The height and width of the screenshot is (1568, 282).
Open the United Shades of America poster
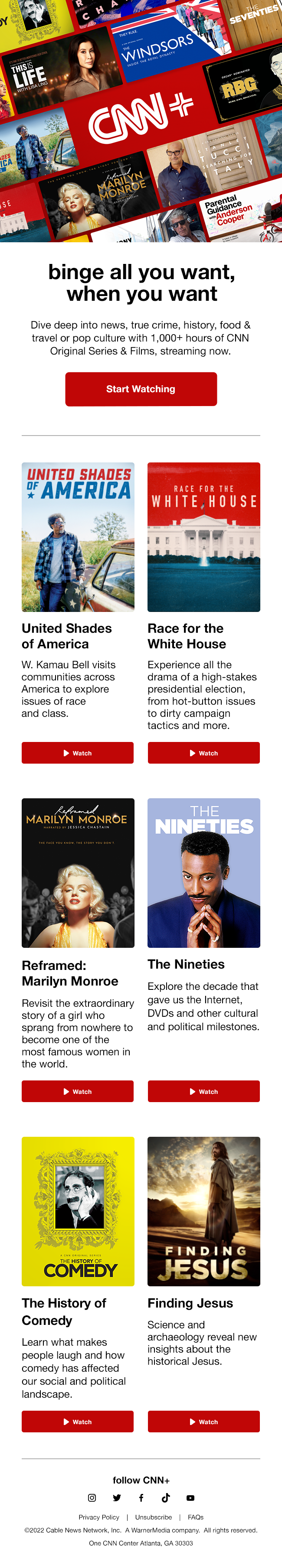[78, 537]
